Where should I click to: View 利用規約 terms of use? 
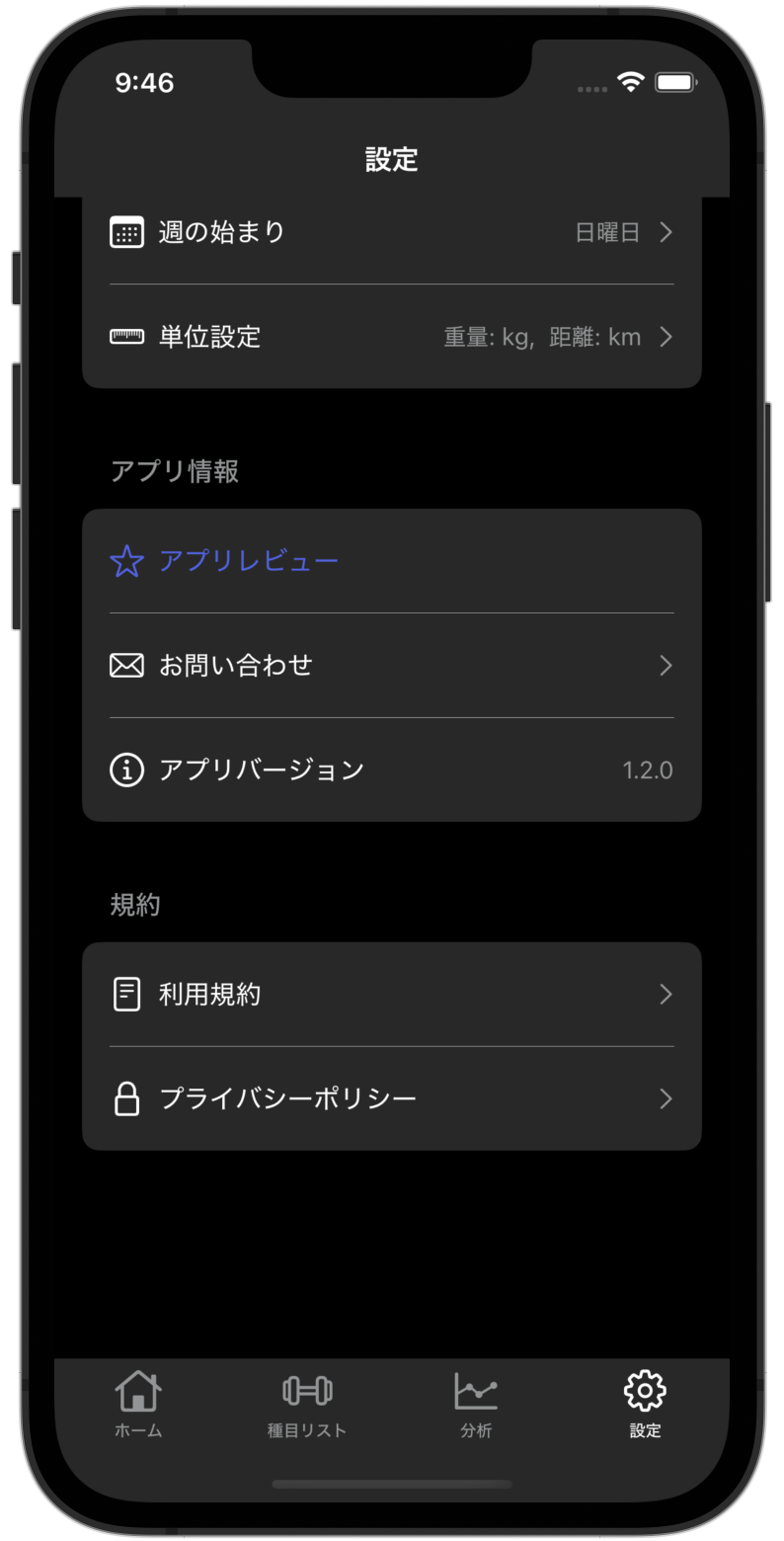(x=391, y=994)
